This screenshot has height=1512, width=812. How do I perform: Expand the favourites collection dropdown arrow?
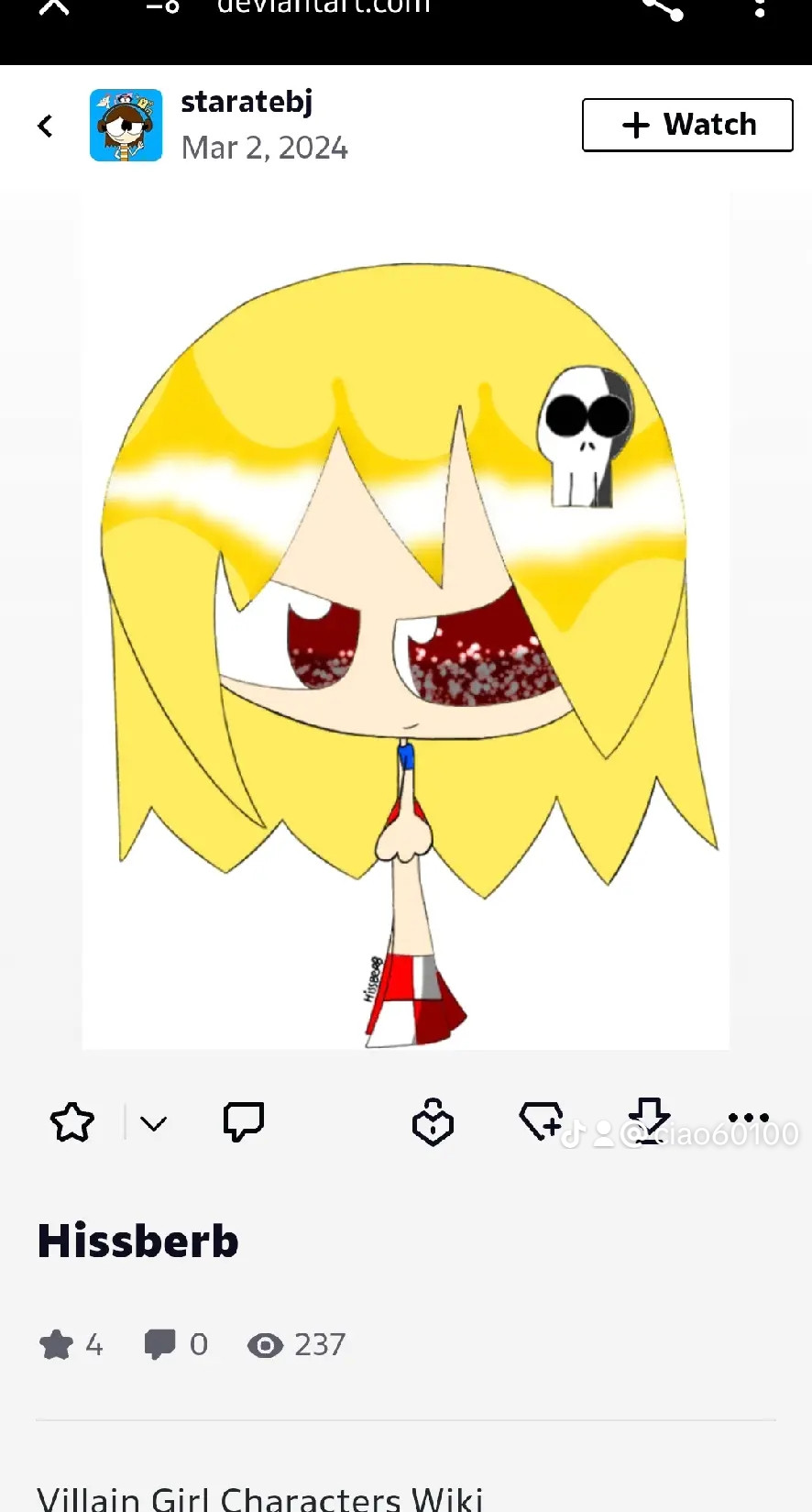pos(153,1123)
